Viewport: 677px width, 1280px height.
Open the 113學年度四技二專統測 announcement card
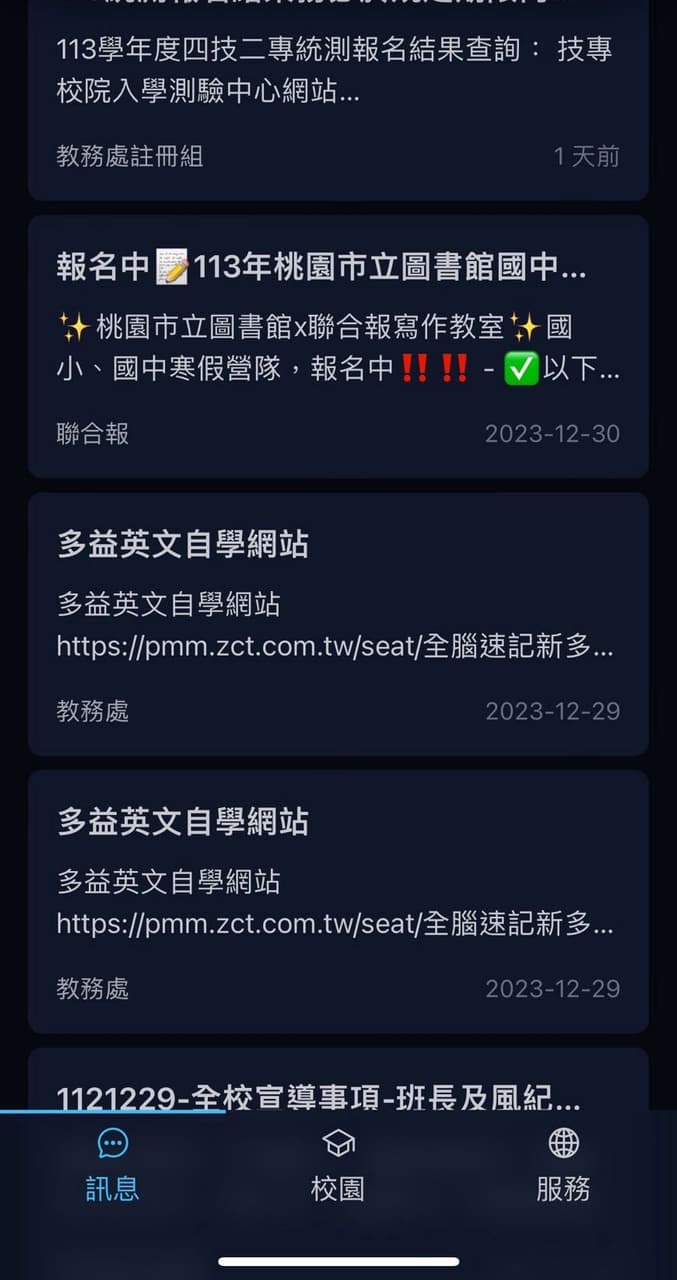point(338,98)
